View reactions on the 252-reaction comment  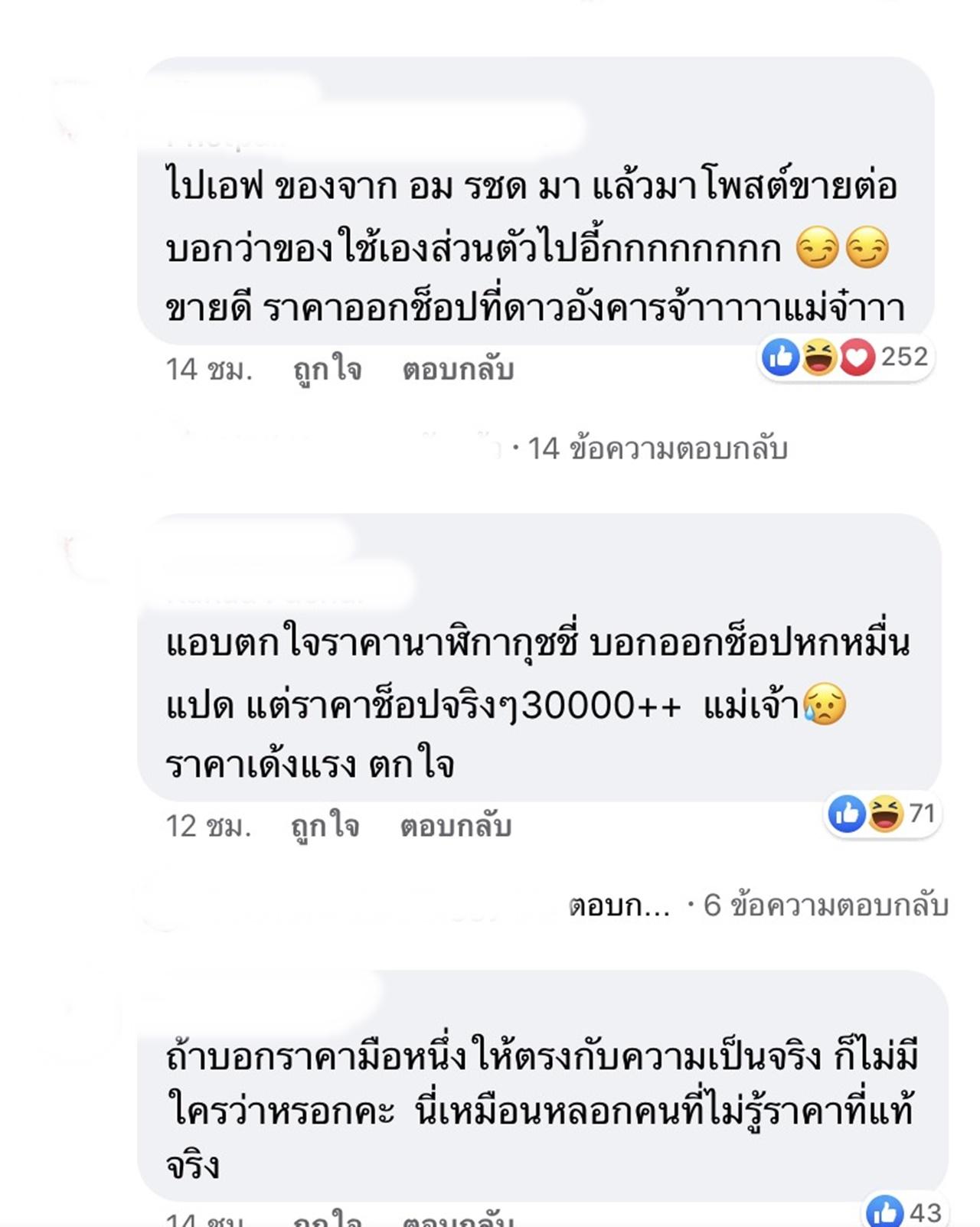844,357
